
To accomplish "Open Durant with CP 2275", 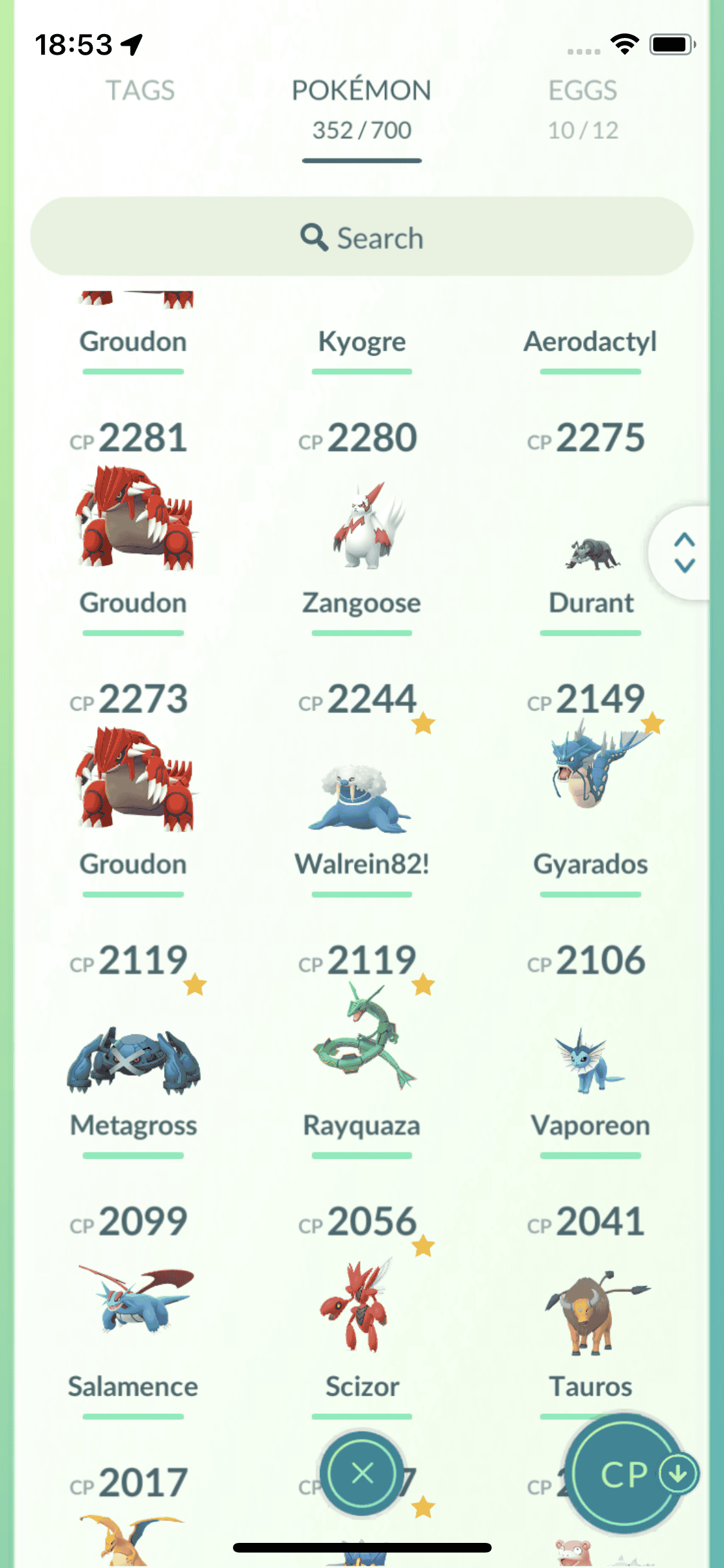I will pos(591,555).
